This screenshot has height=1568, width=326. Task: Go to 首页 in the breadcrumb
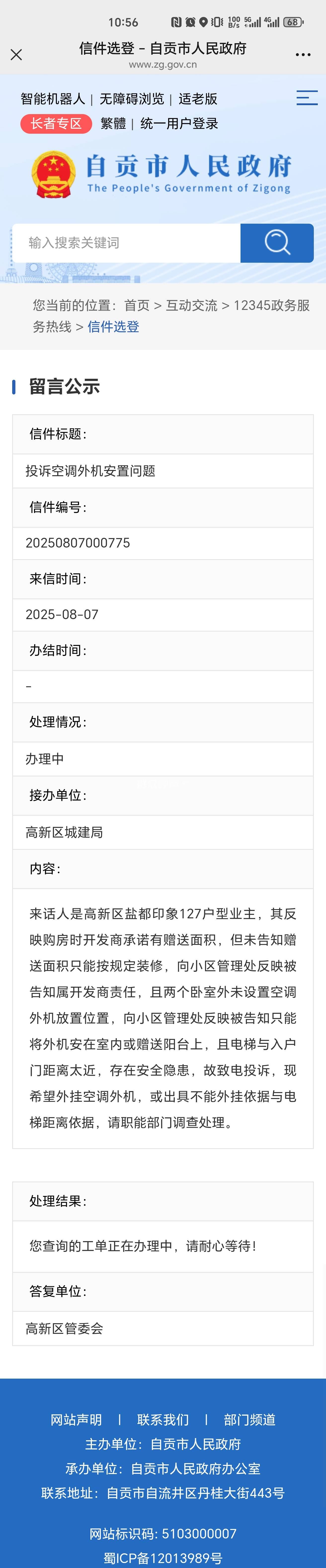pyautogui.click(x=137, y=305)
